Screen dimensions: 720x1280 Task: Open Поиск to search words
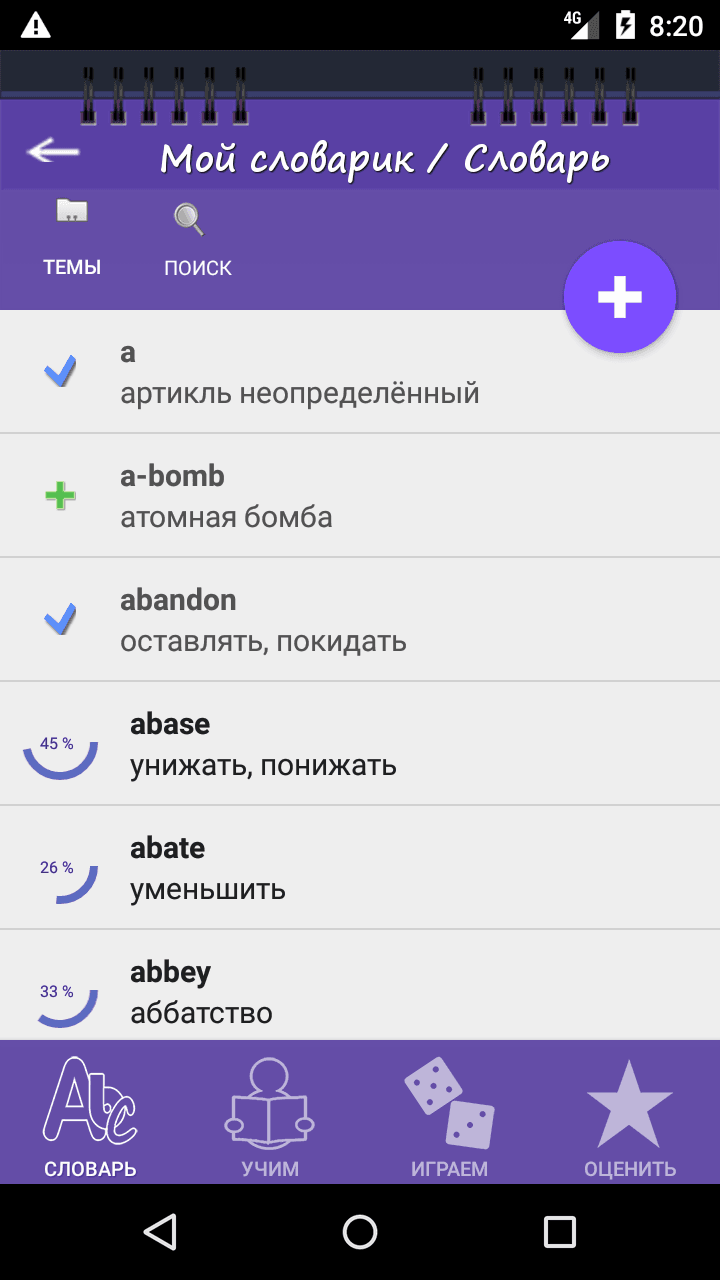(198, 240)
